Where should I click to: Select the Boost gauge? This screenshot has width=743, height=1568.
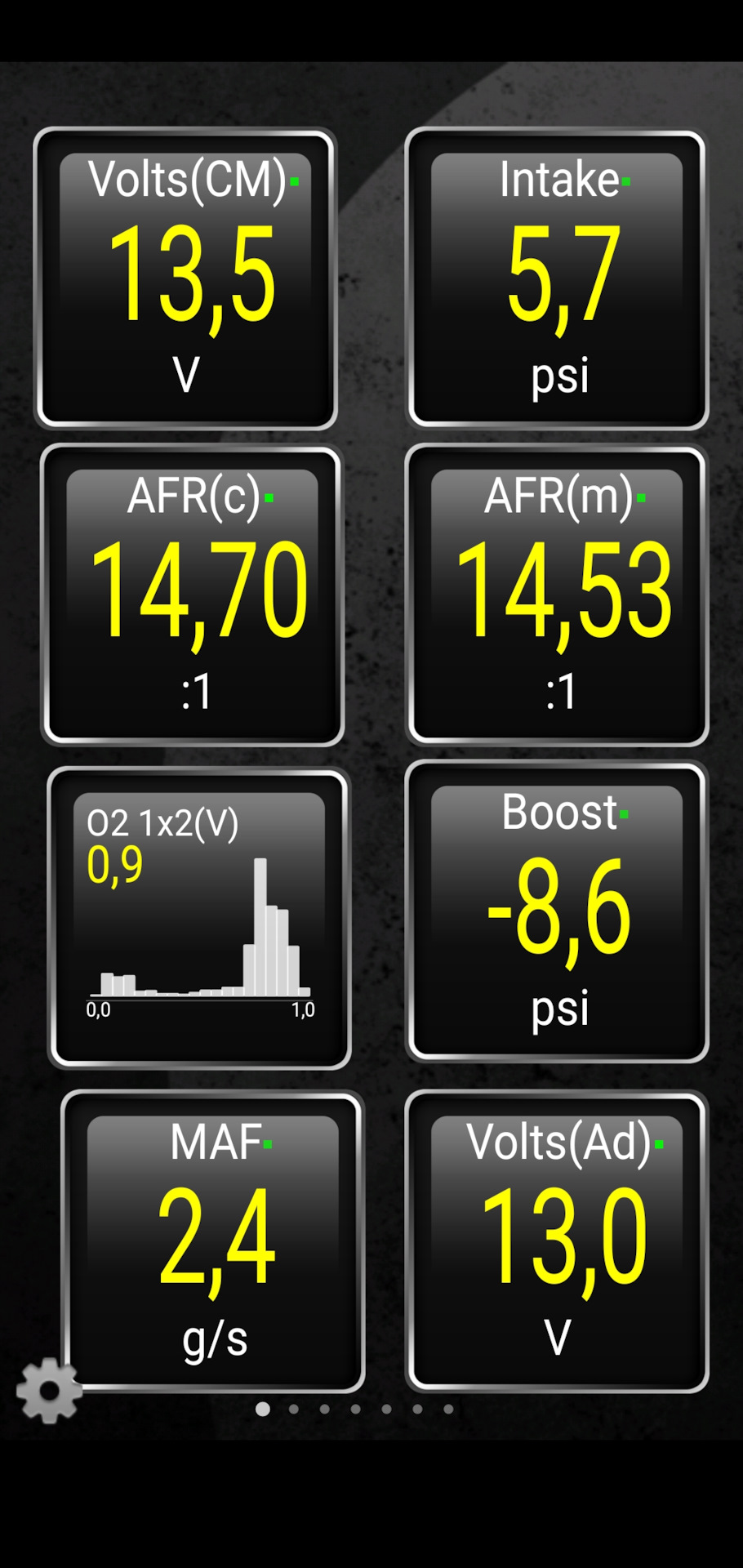(557, 911)
